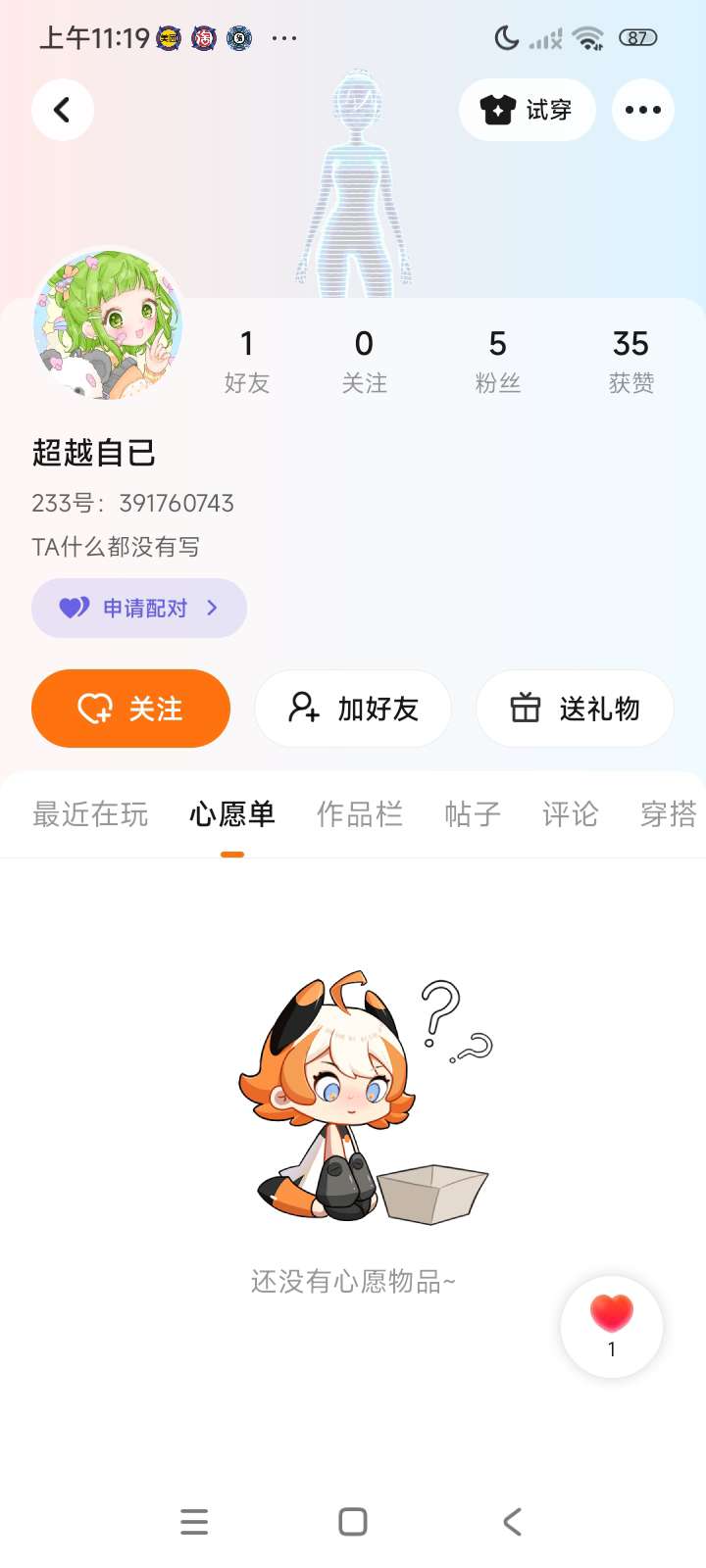Go back using the top arrow

62,110
